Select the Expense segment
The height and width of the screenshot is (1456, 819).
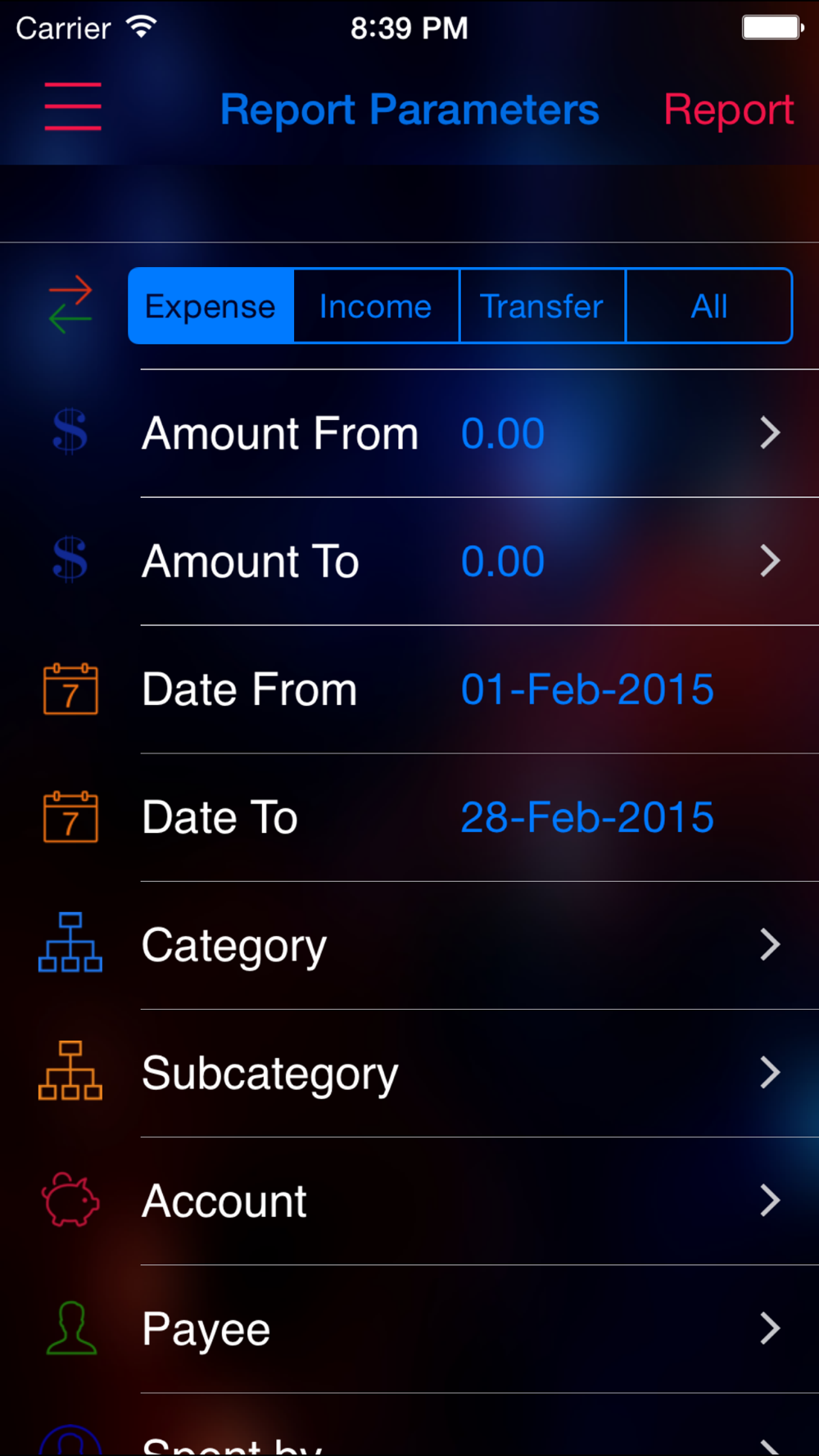point(211,306)
